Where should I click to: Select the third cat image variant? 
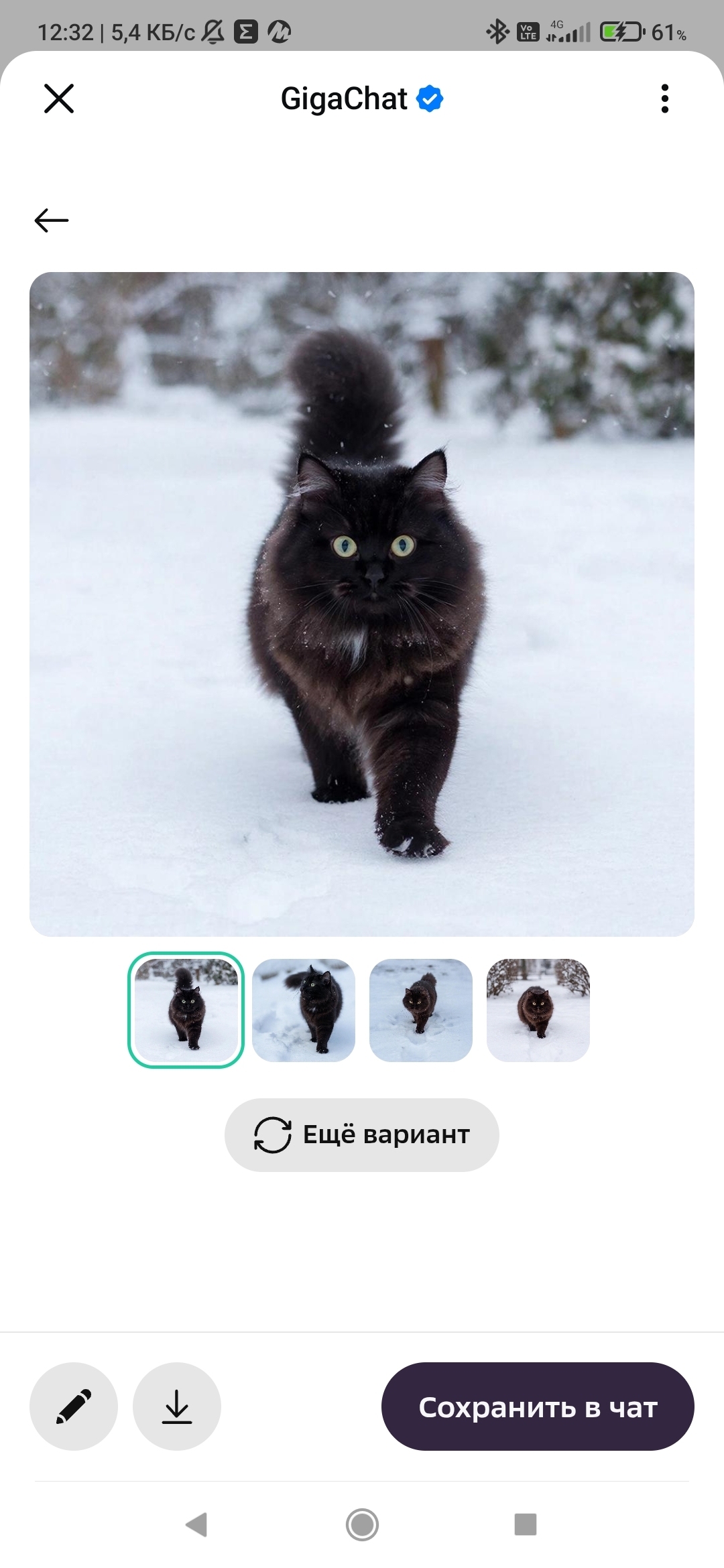[x=421, y=1010]
